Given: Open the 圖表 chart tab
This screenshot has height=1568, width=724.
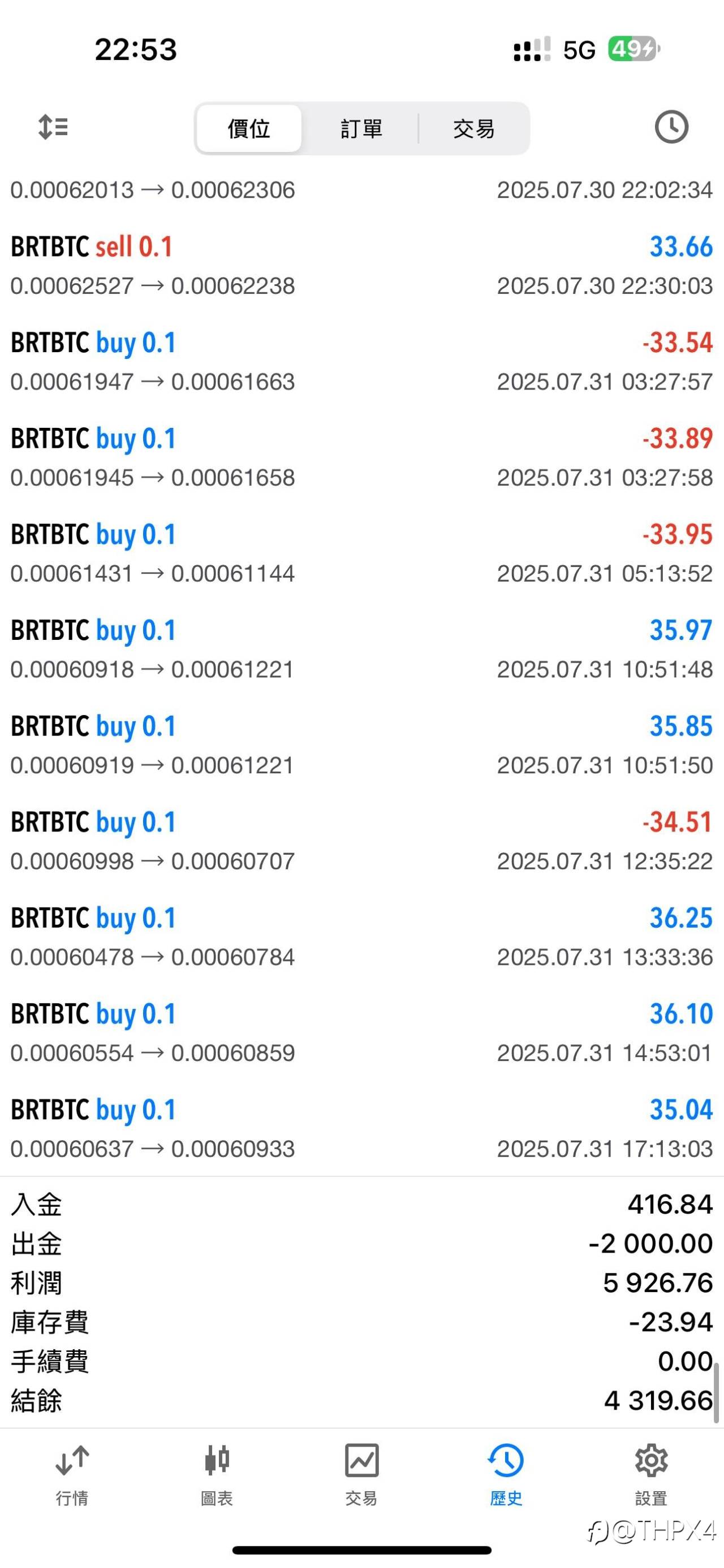Looking at the screenshot, I should [x=217, y=1475].
